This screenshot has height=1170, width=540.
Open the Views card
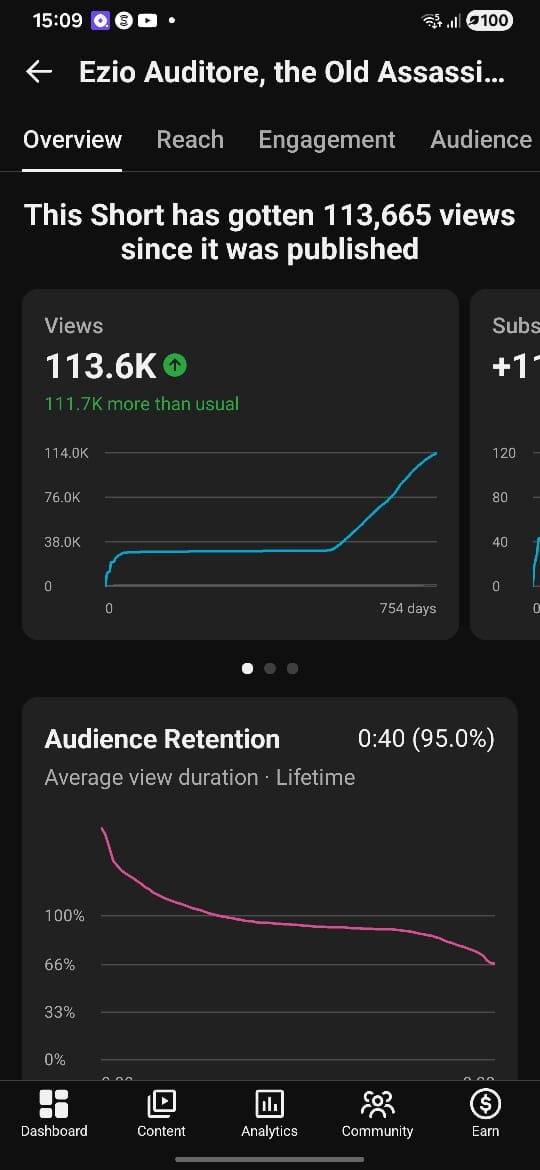(240, 464)
